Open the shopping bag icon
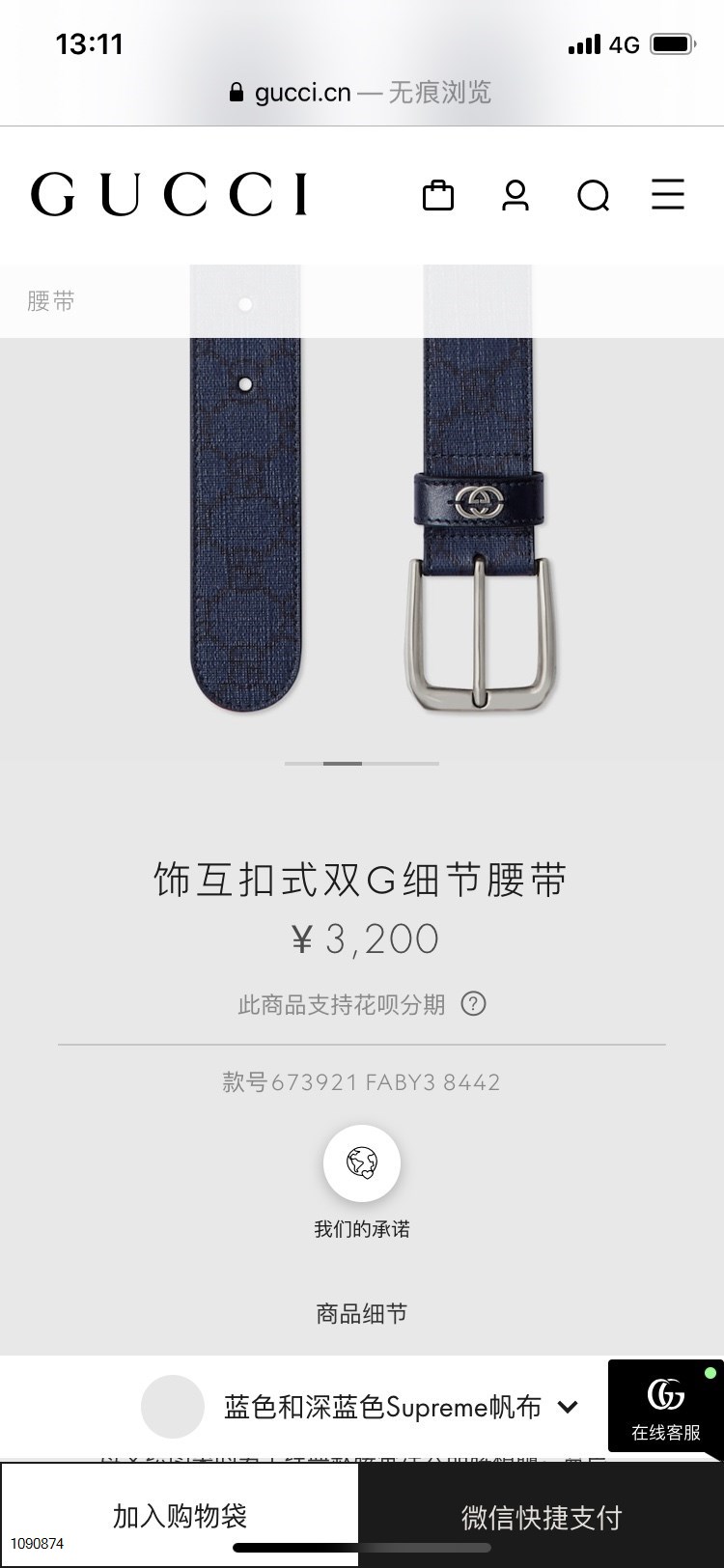Screen dimensions: 724x1568 pos(438,195)
